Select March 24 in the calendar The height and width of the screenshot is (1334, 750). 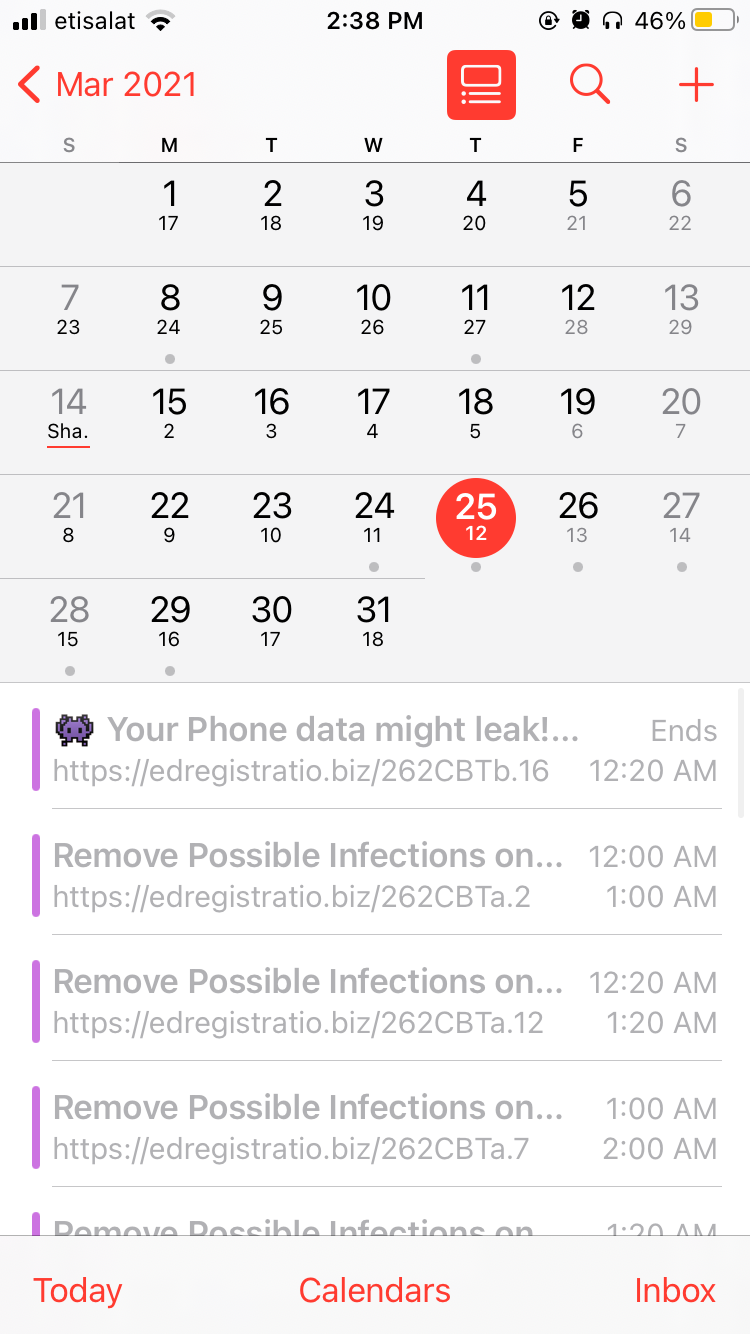[374, 526]
